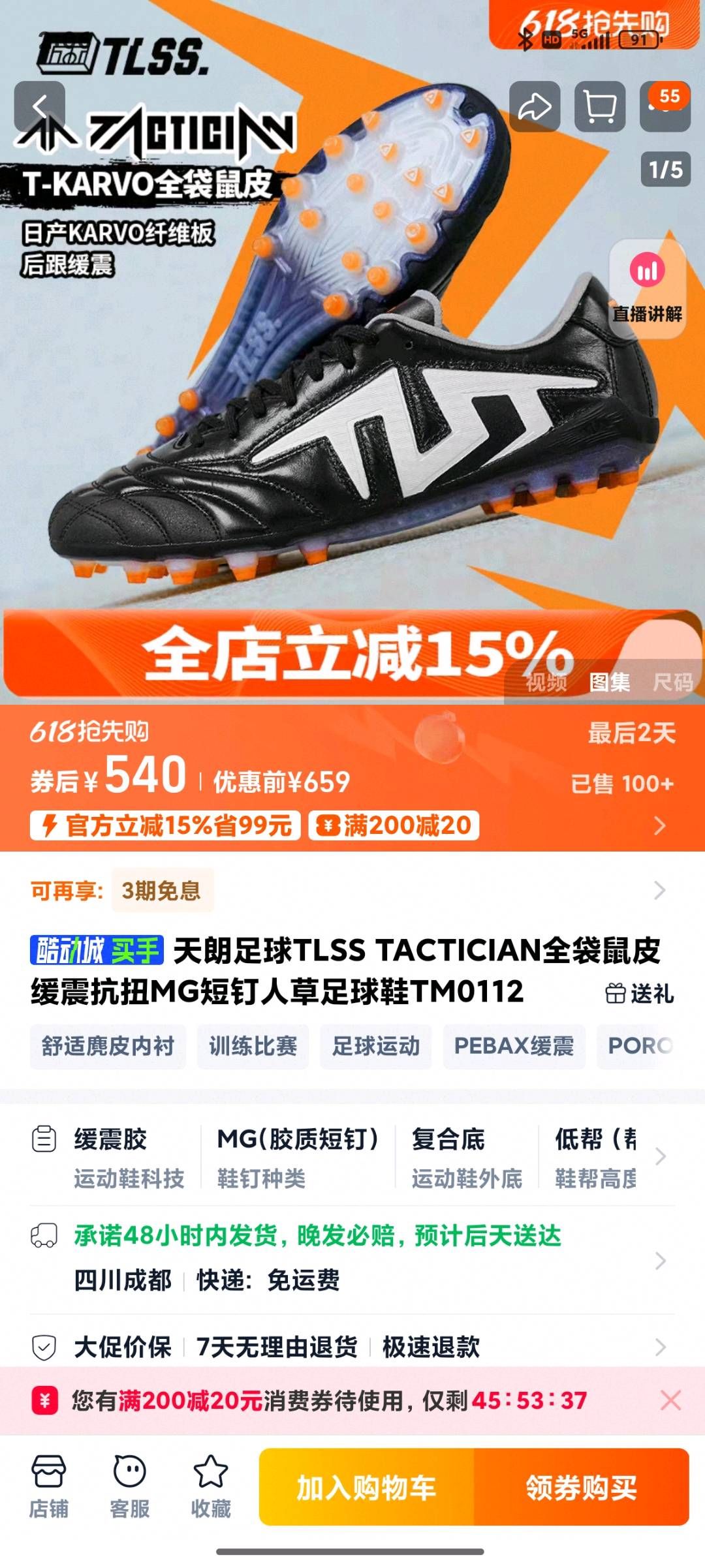Select the PEBAX缓震 tag chip
This screenshot has height=1568, width=705.
tap(514, 1046)
